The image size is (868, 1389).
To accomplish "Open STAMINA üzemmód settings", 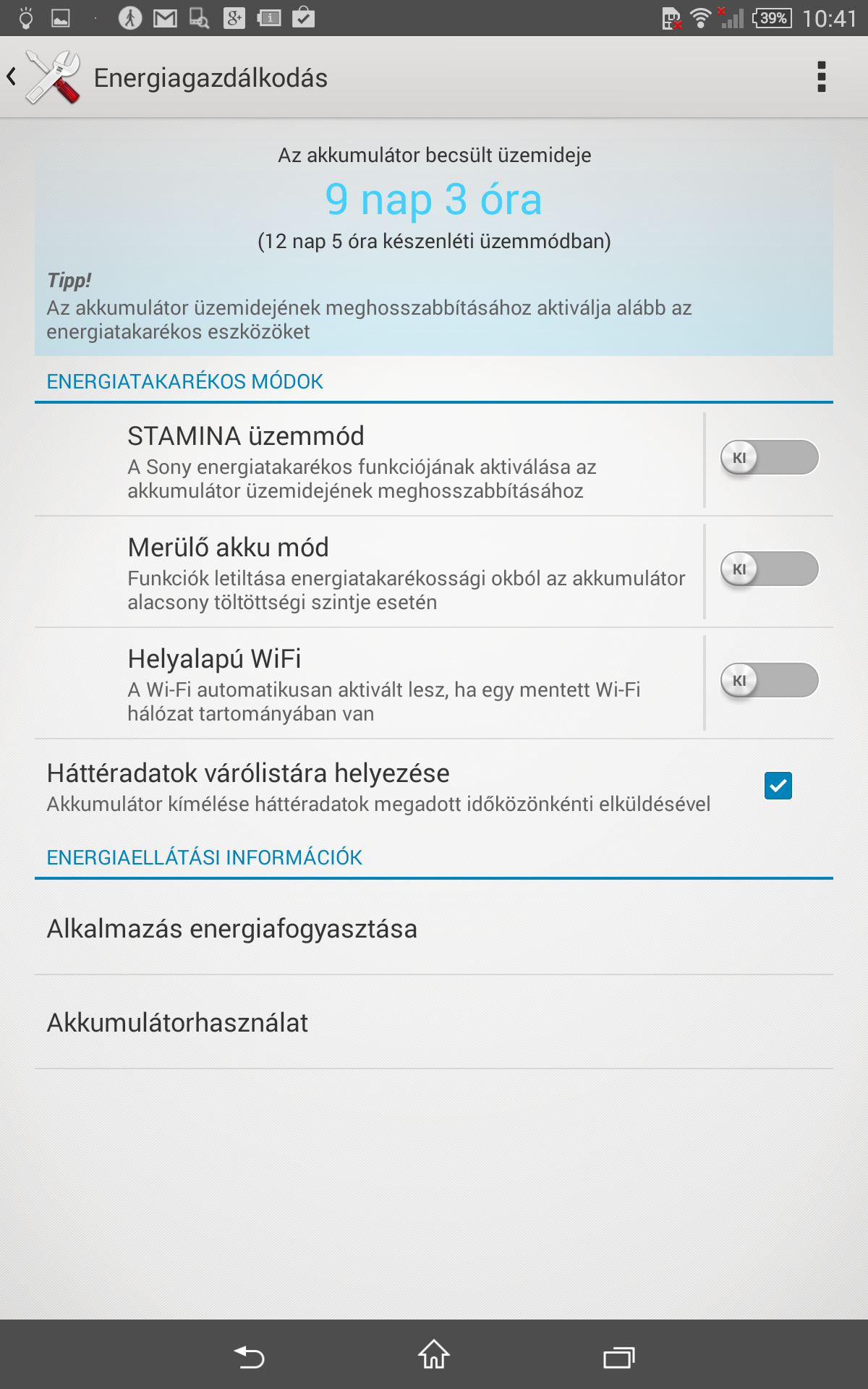I will [x=369, y=461].
